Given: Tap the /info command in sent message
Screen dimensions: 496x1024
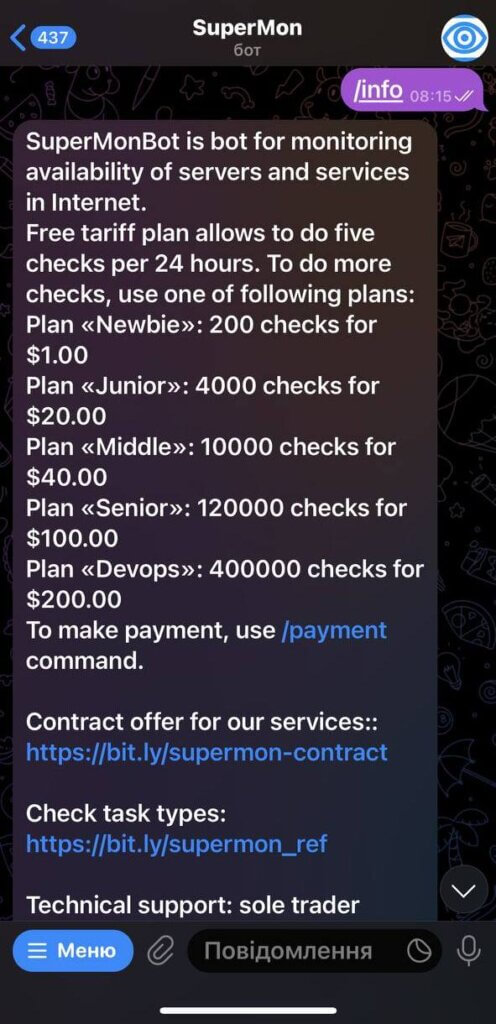Looking at the screenshot, I should pyautogui.click(x=378, y=89).
